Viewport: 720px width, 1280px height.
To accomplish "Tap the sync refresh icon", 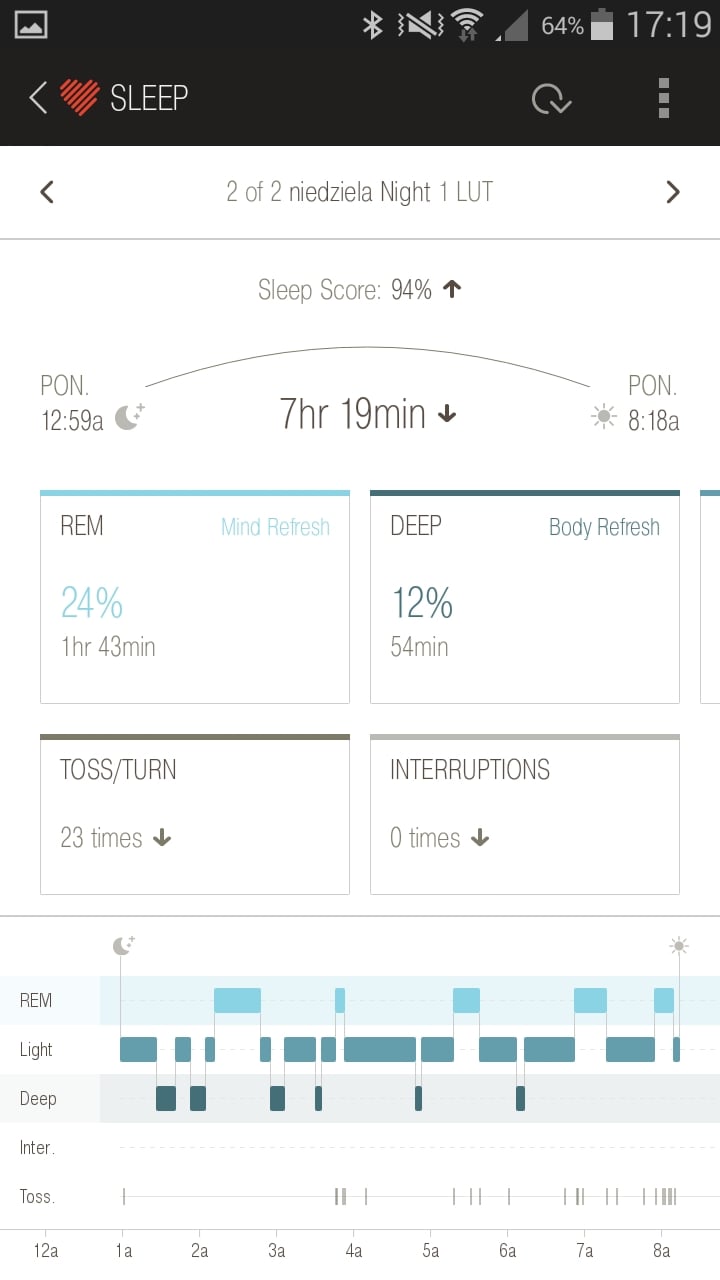I will (x=551, y=98).
